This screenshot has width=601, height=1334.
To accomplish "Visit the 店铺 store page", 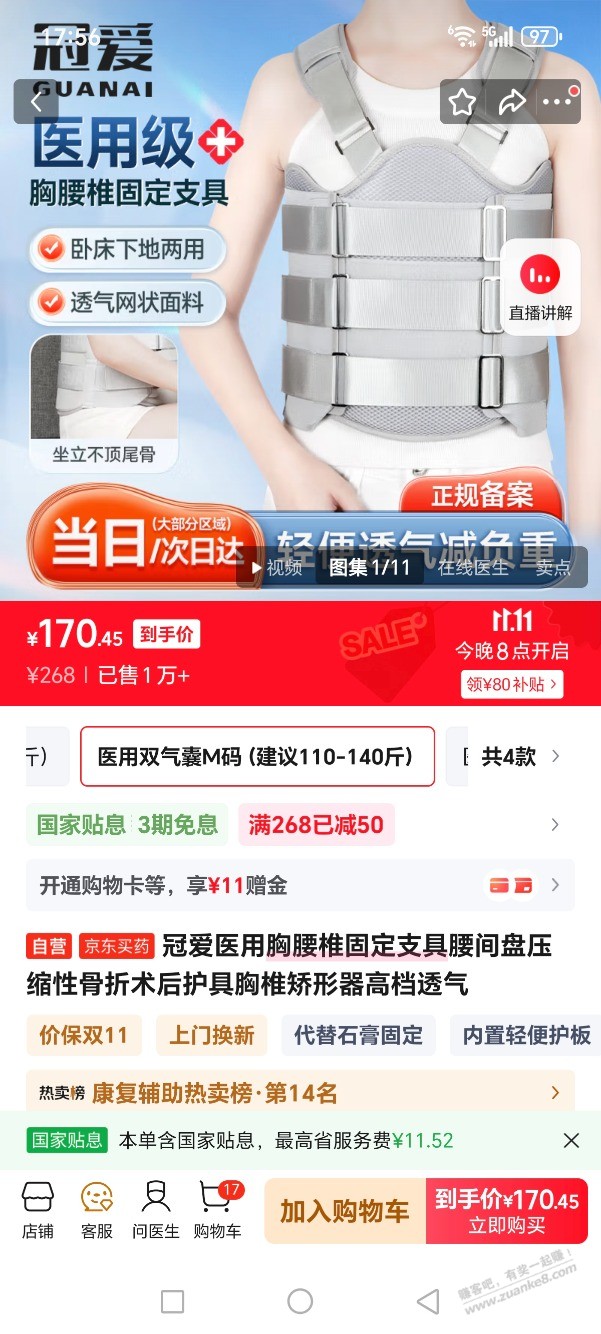I will tap(38, 1210).
